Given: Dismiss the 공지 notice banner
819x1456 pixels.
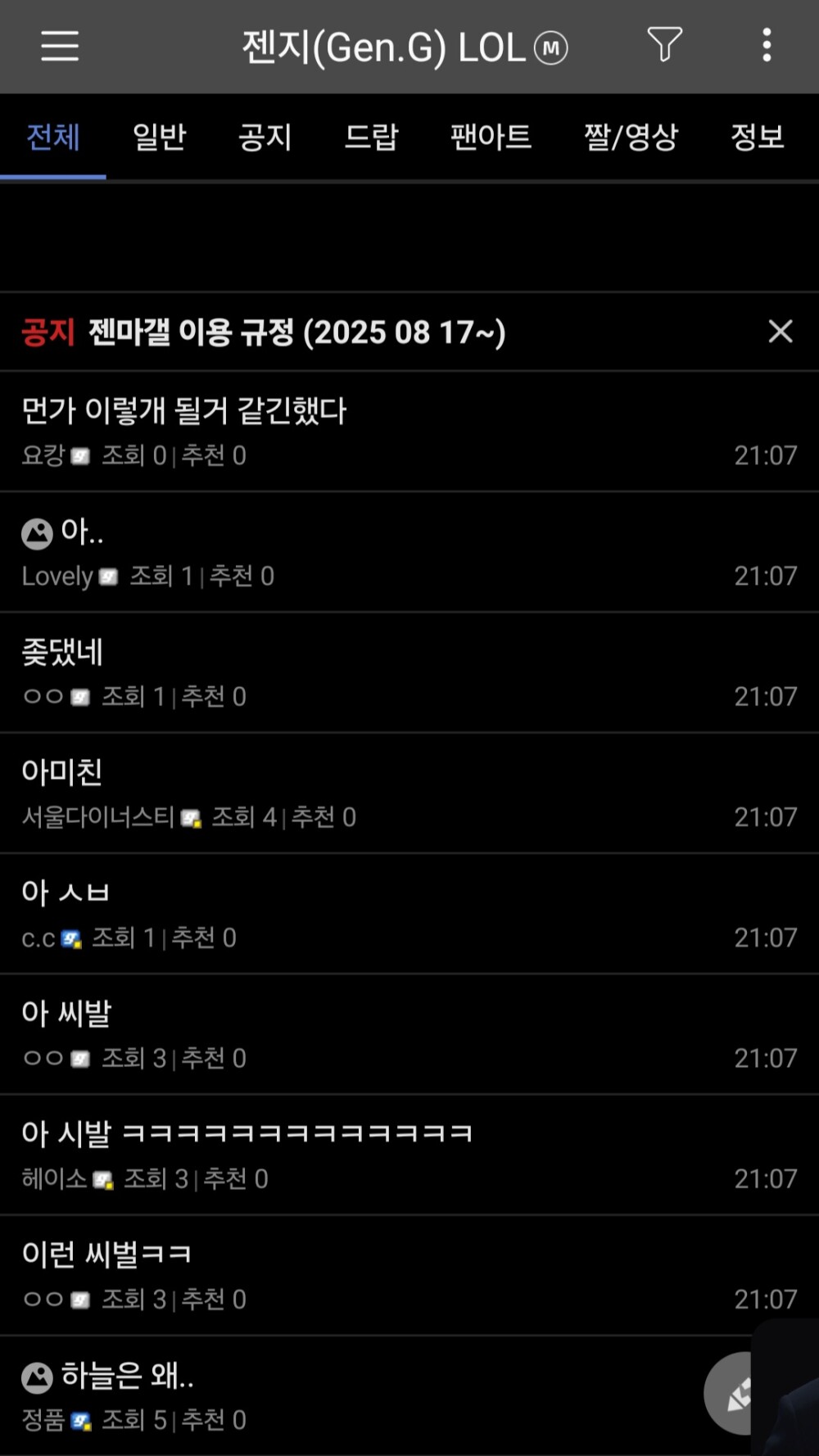Looking at the screenshot, I should 780,332.
